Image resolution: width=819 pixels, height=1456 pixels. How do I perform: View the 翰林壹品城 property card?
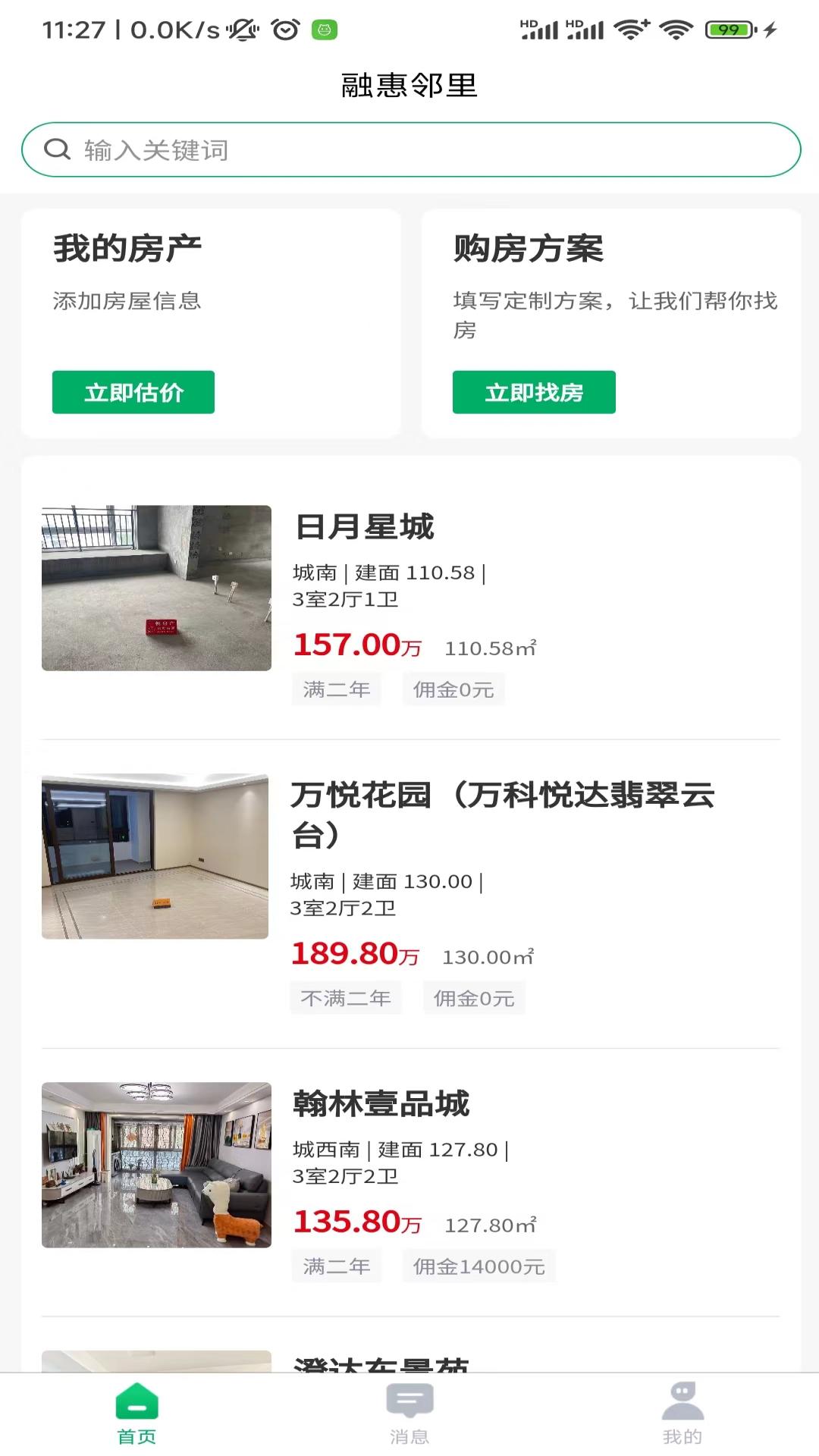point(409,1179)
